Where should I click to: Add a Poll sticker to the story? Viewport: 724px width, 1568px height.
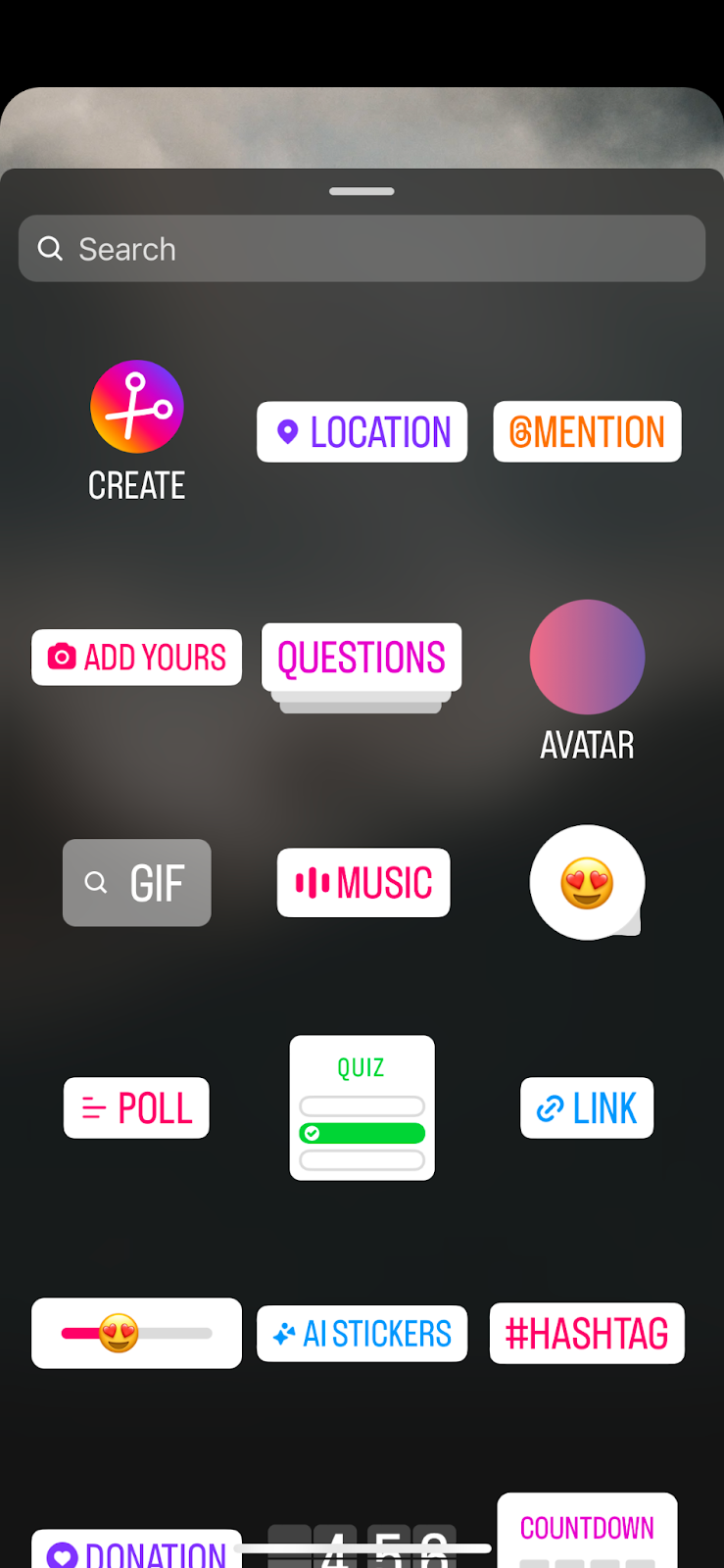[136, 1107]
